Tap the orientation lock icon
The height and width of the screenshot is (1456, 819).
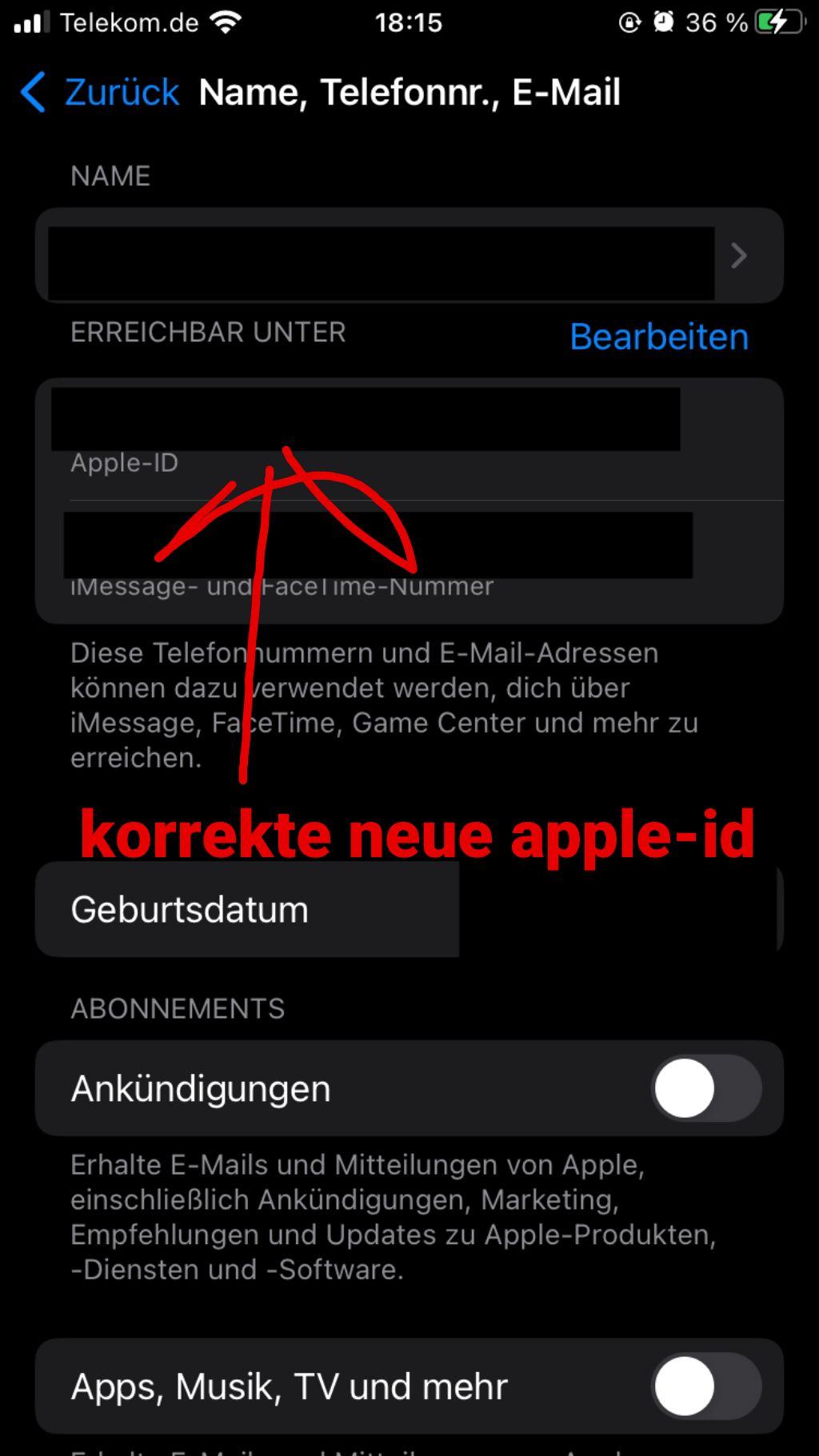tap(629, 22)
